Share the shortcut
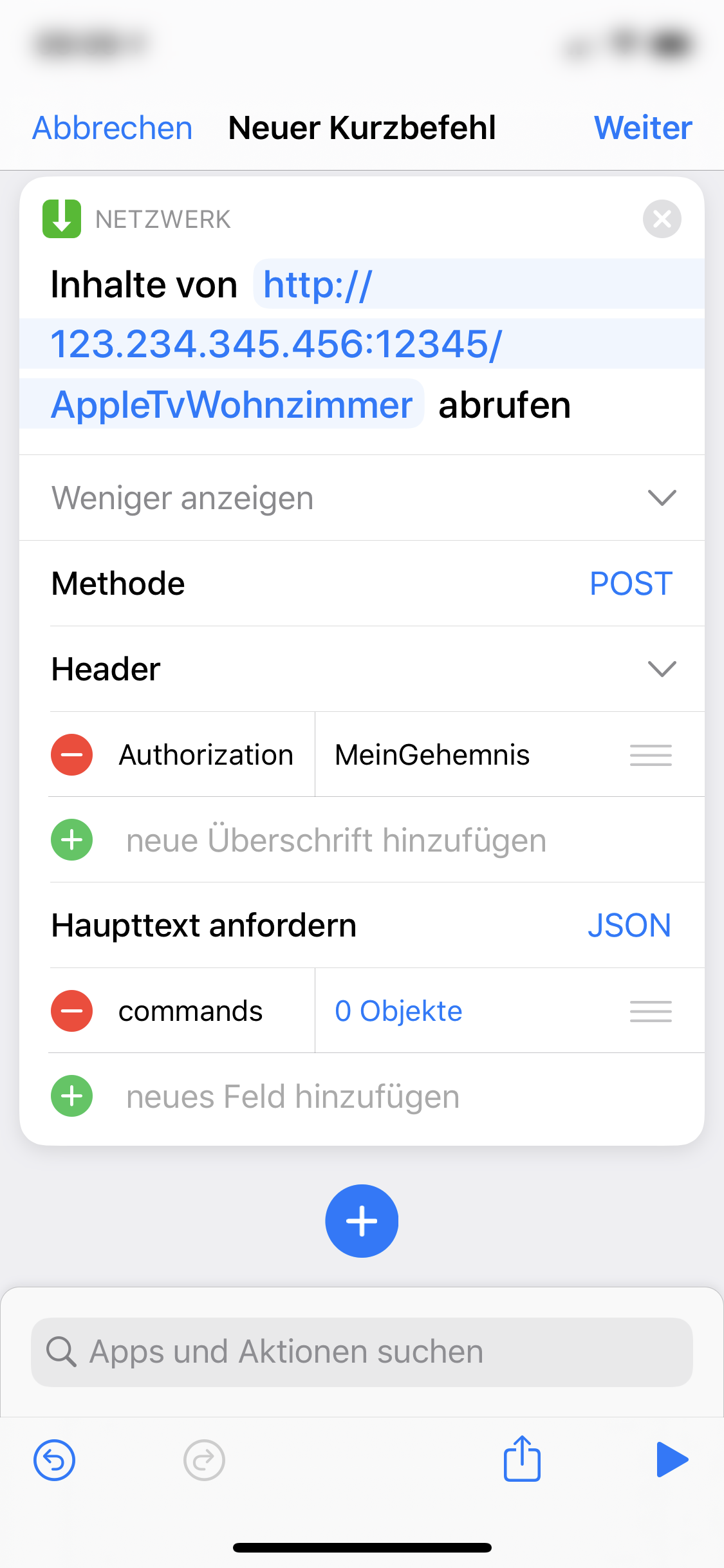Image resolution: width=724 pixels, height=1568 pixels. pos(521,1459)
